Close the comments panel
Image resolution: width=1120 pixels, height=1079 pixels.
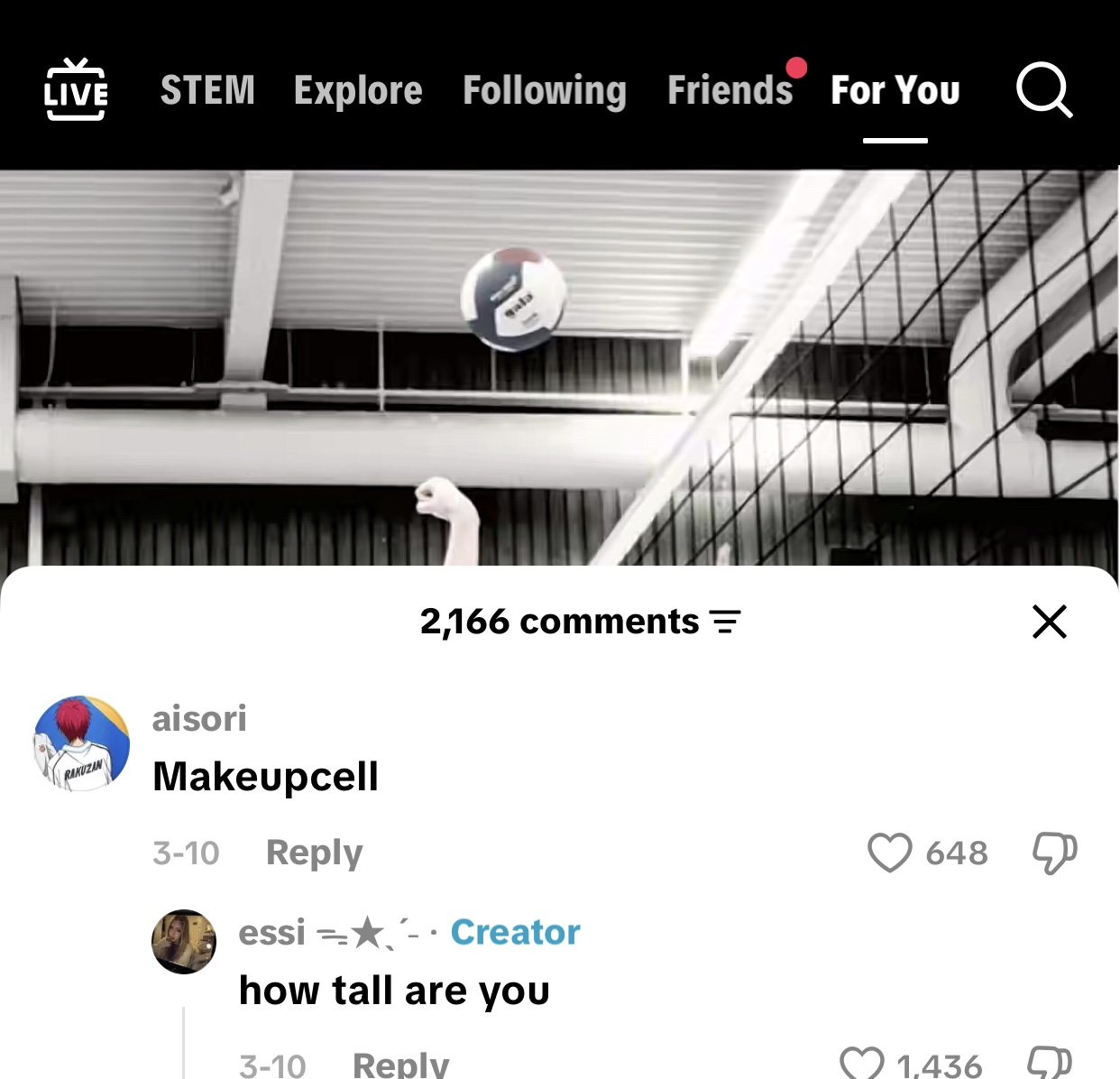pyautogui.click(x=1049, y=622)
